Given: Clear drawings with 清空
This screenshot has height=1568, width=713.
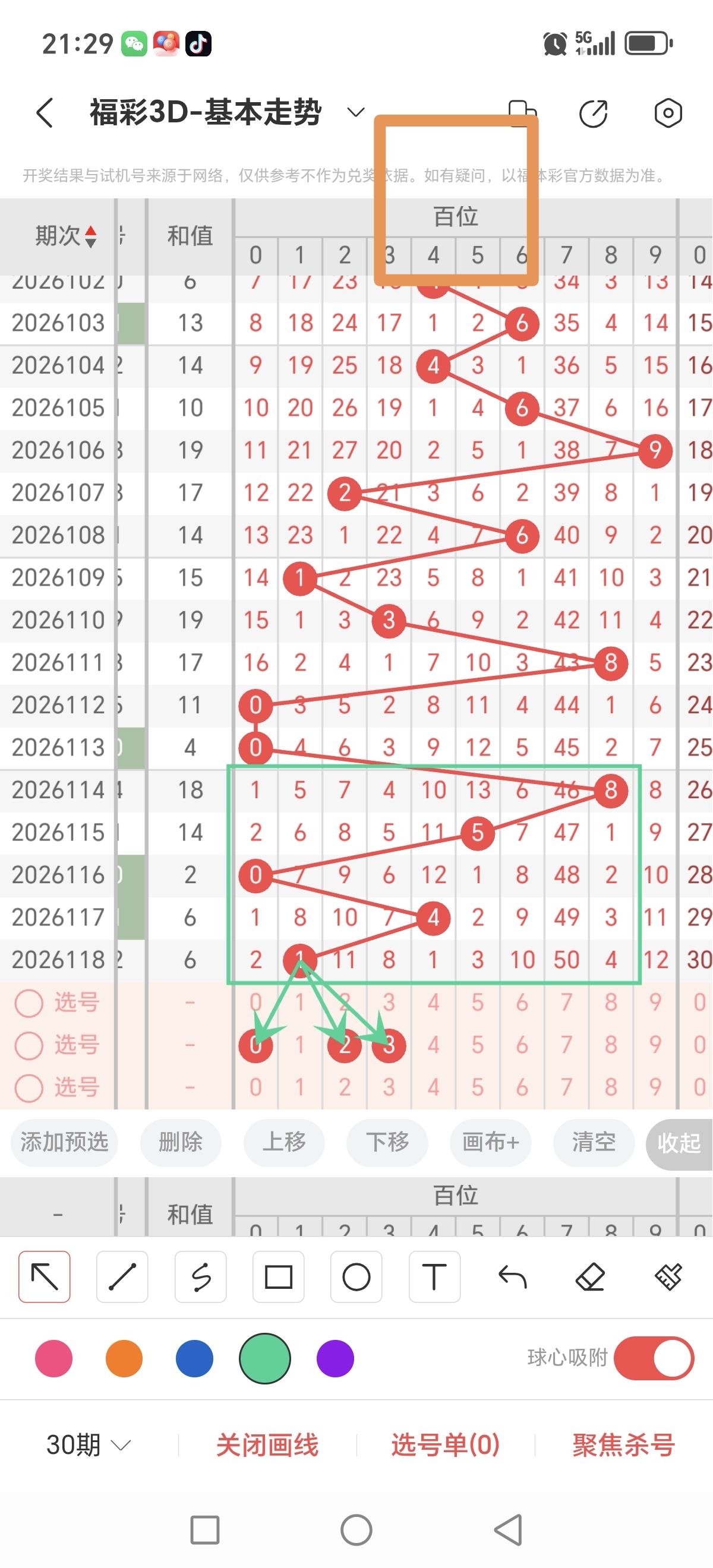Looking at the screenshot, I should pyautogui.click(x=594, y=1143).
